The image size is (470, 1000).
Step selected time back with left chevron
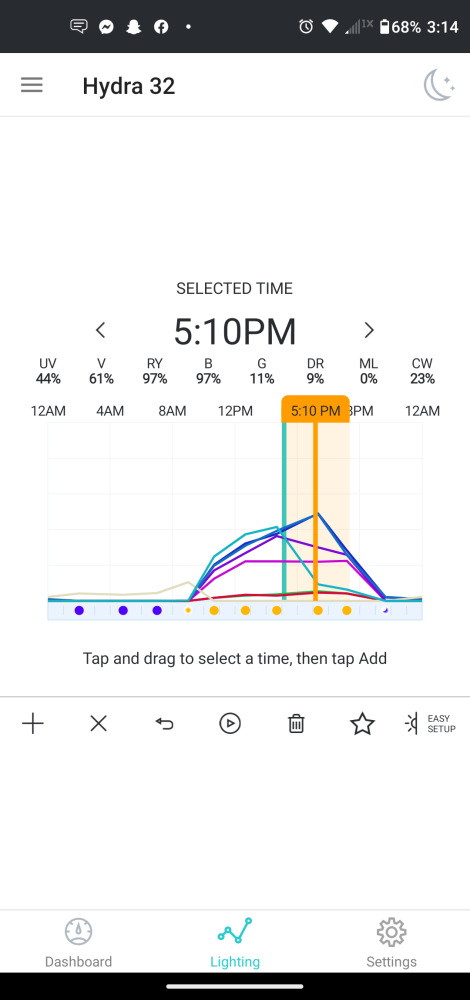pos(100,330)
